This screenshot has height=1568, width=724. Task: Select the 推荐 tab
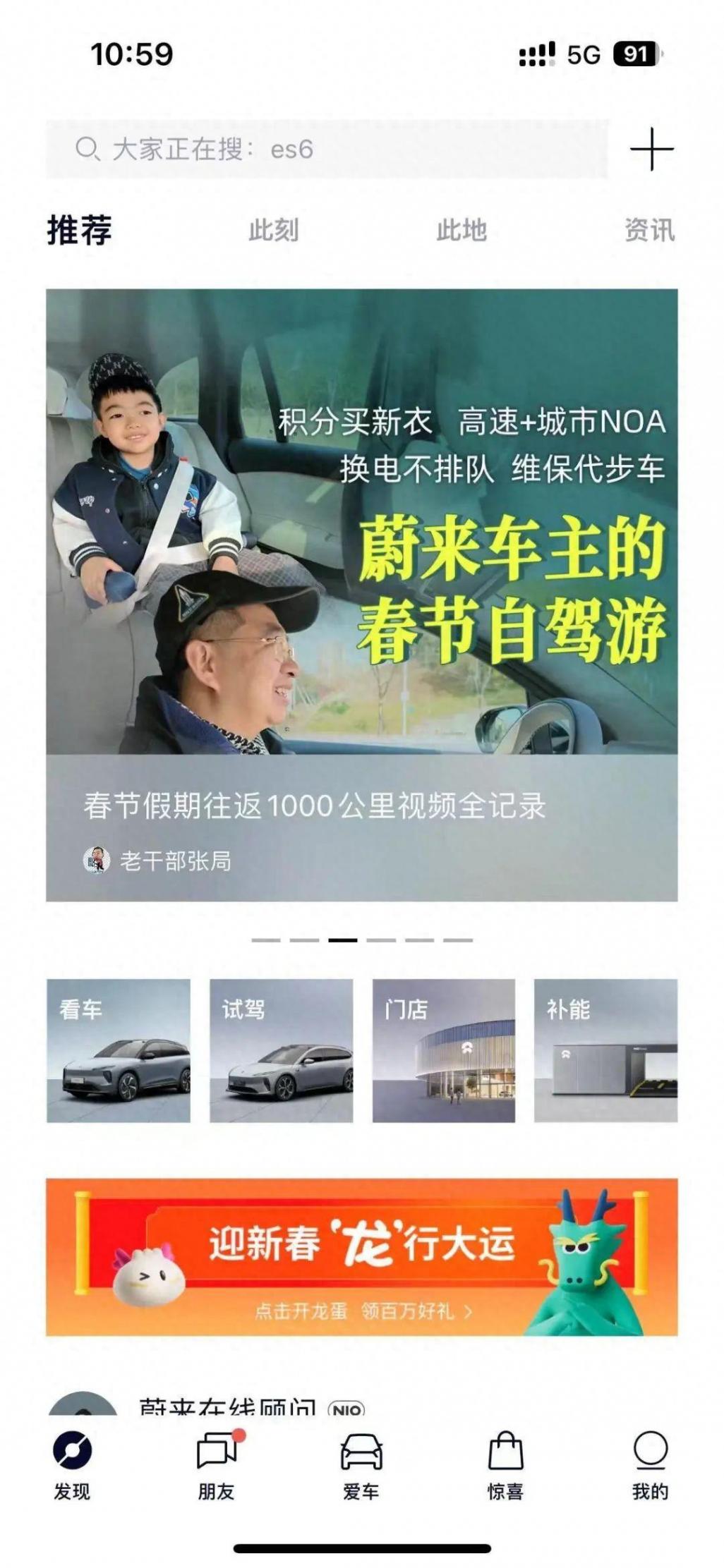(x=80, y=231)
